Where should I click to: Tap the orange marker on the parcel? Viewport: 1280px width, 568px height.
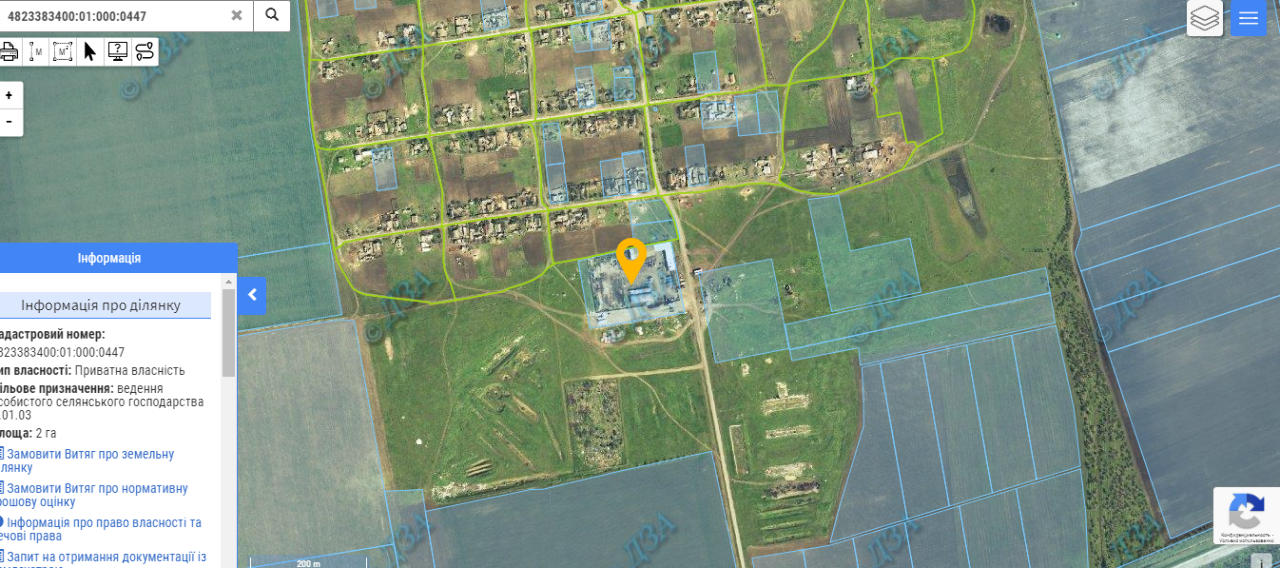pyautogui.click(x=630, y=258)
